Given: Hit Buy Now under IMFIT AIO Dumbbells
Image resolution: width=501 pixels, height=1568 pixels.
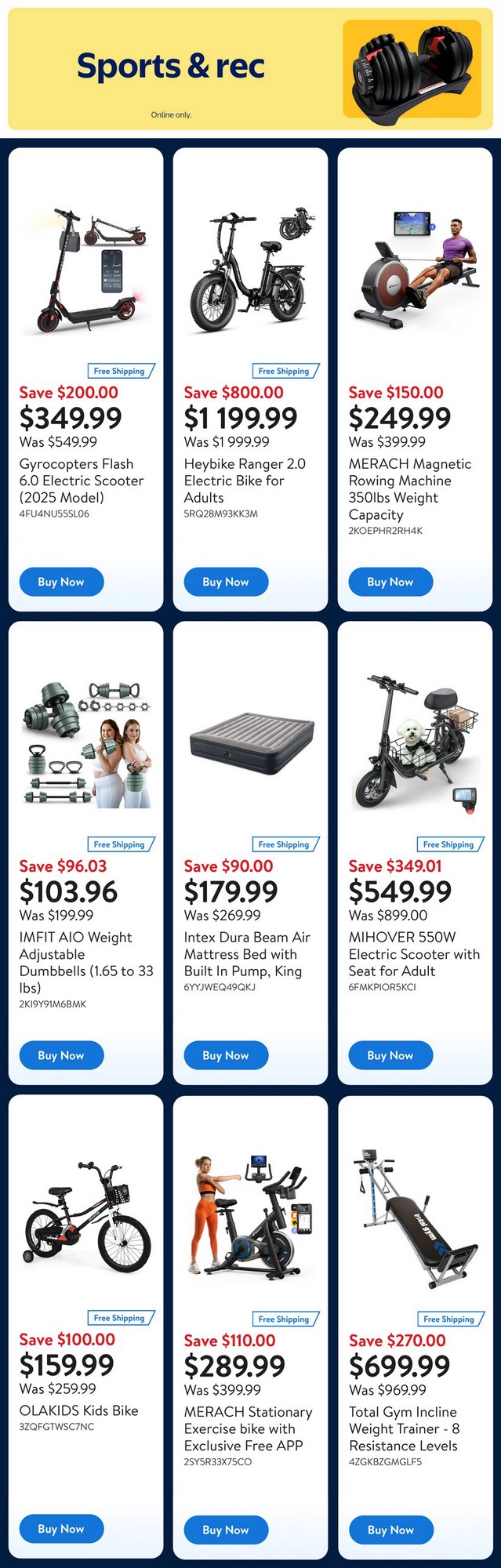Looking at the screenshot, I should [x=61, y=1055].
